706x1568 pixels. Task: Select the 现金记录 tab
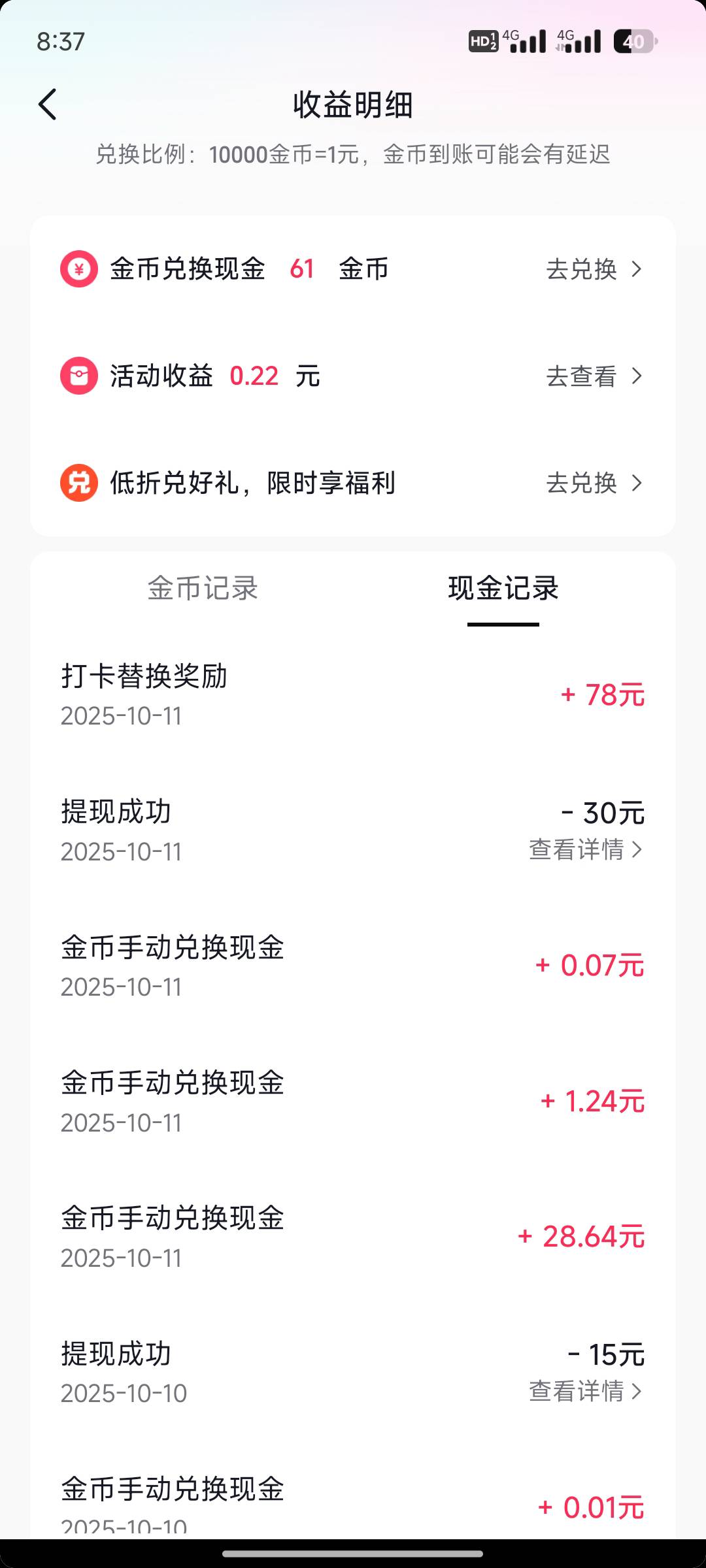click(x=503, y=588)
